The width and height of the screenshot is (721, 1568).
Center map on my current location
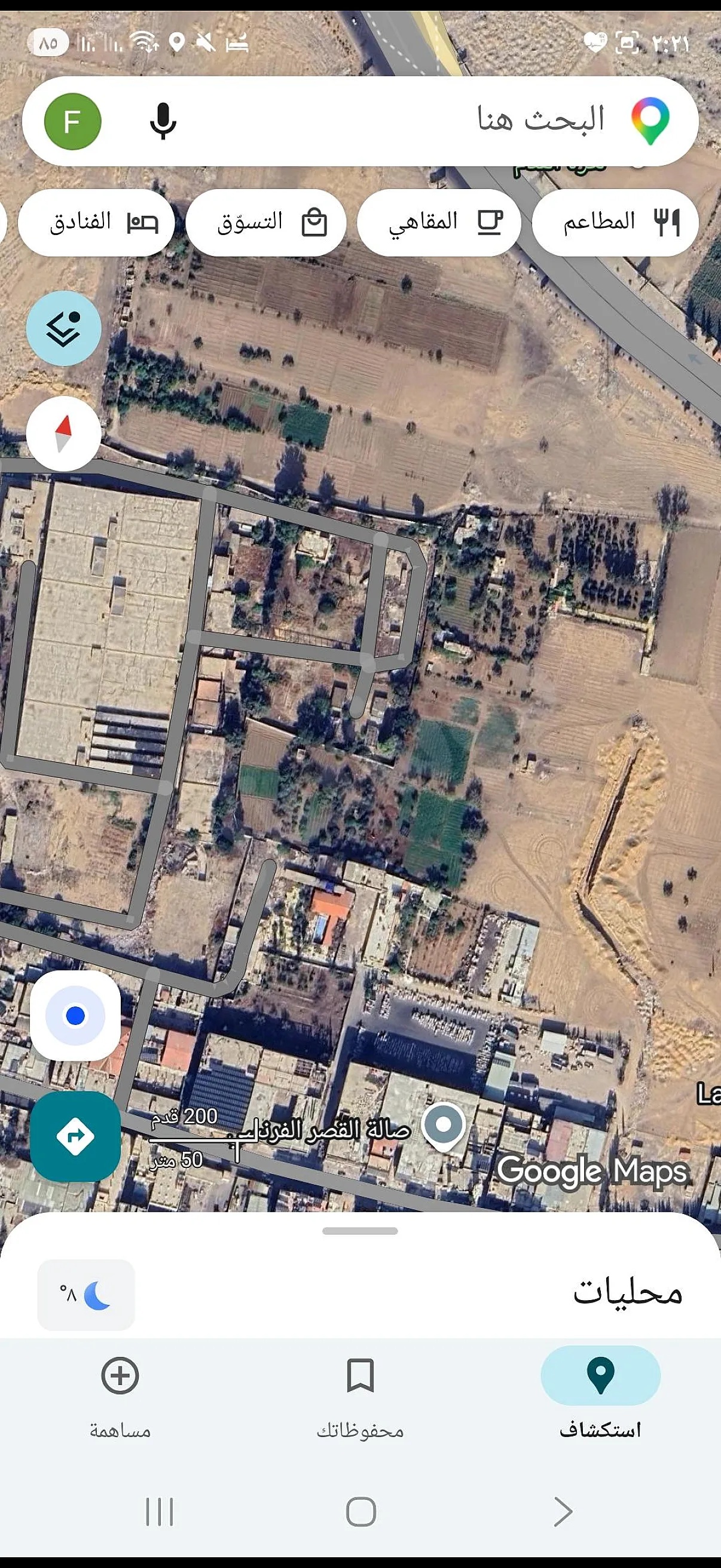click(x=75, y=1015)
